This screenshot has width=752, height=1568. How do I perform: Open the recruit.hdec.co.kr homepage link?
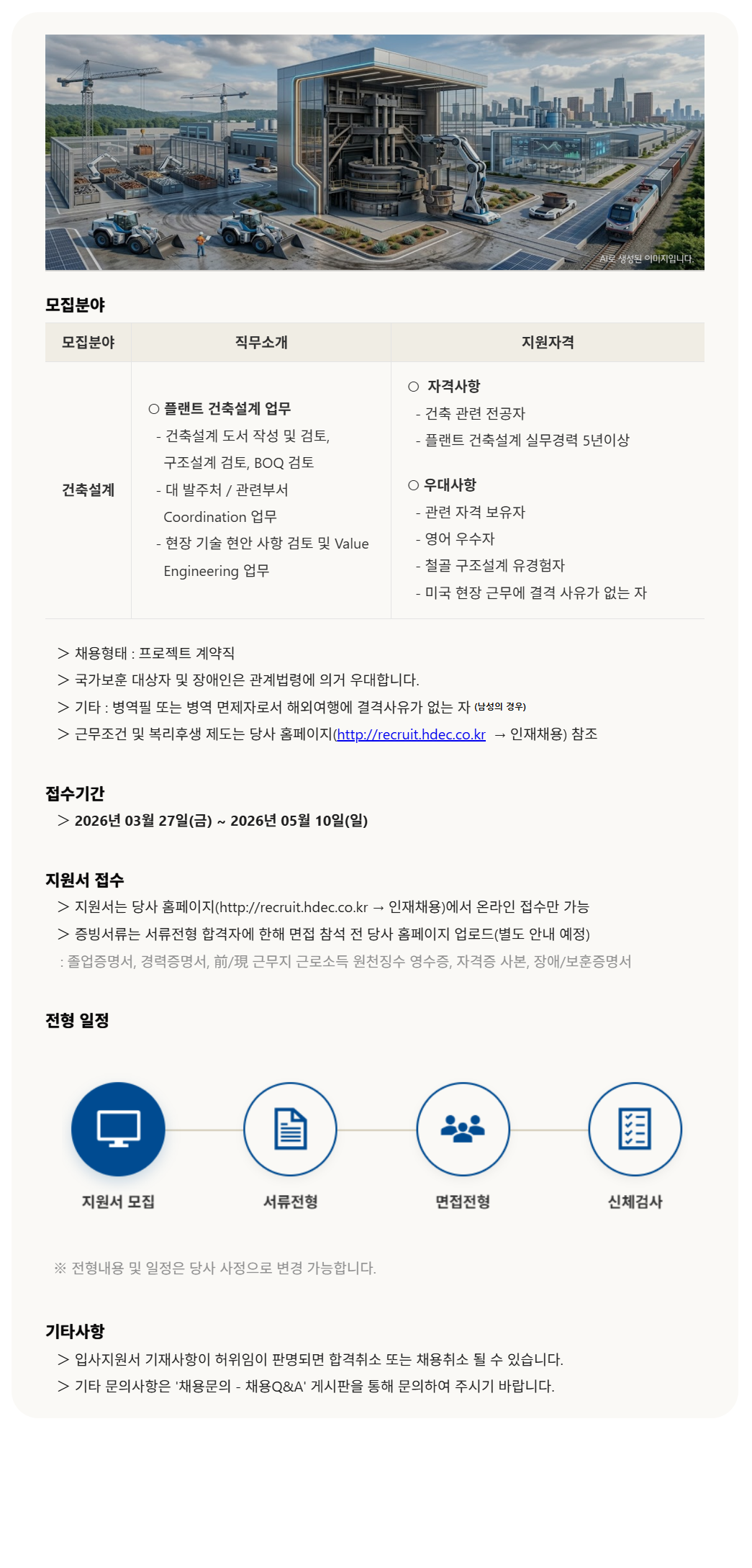point(411,734)
